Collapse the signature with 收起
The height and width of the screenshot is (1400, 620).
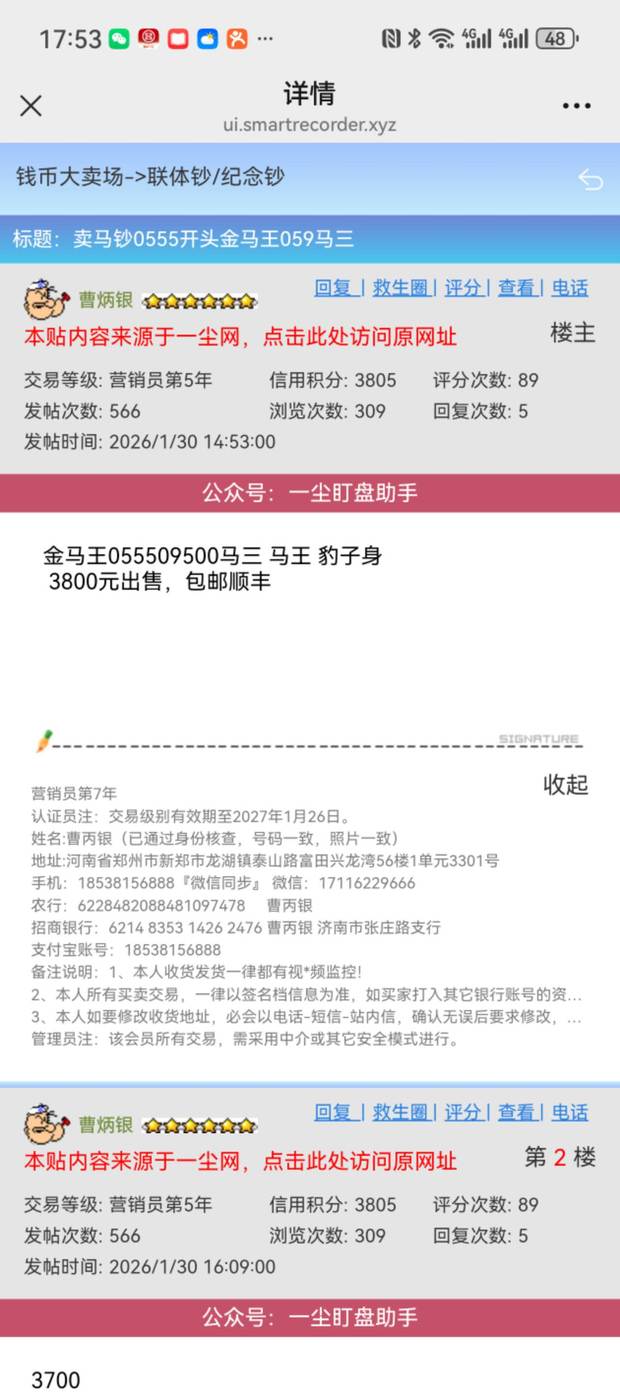(566, 785)
